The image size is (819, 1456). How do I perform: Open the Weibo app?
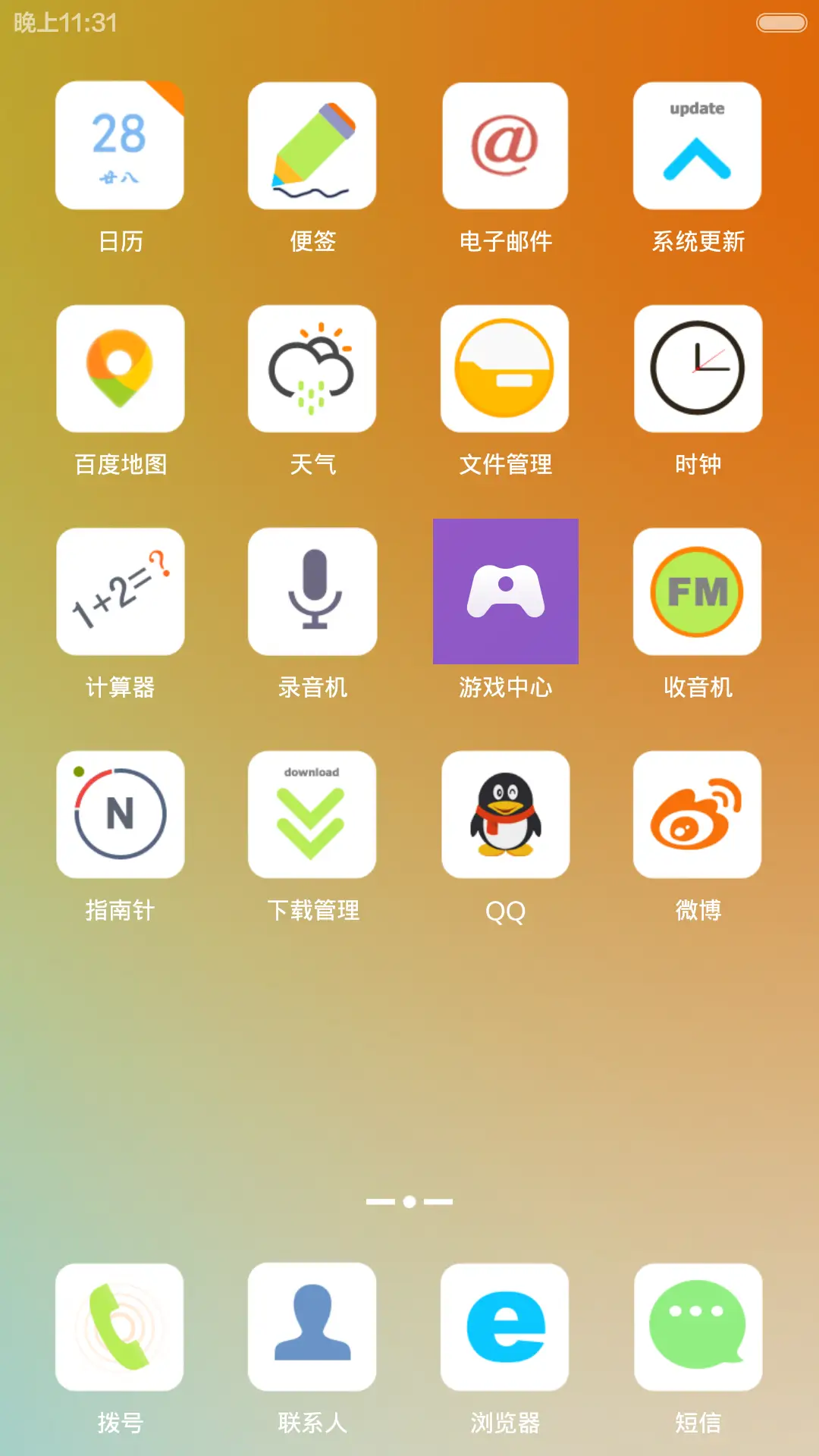tap(697, 814)
